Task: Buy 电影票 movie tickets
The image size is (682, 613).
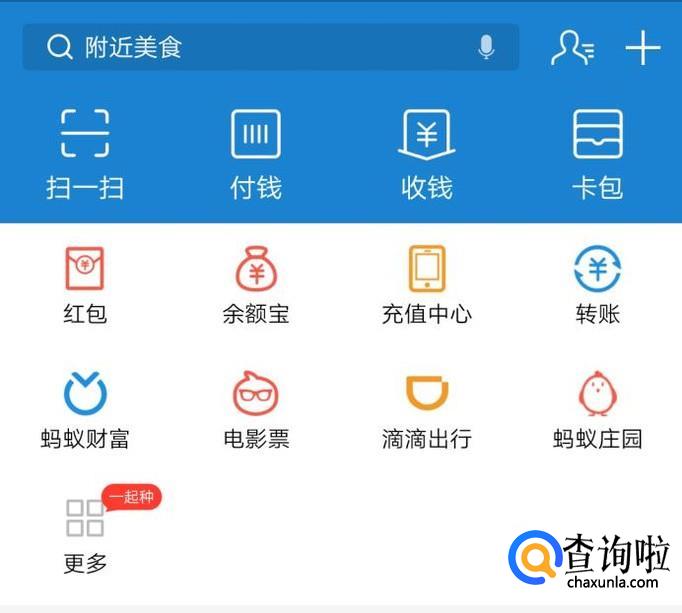Action: [256, 410]
